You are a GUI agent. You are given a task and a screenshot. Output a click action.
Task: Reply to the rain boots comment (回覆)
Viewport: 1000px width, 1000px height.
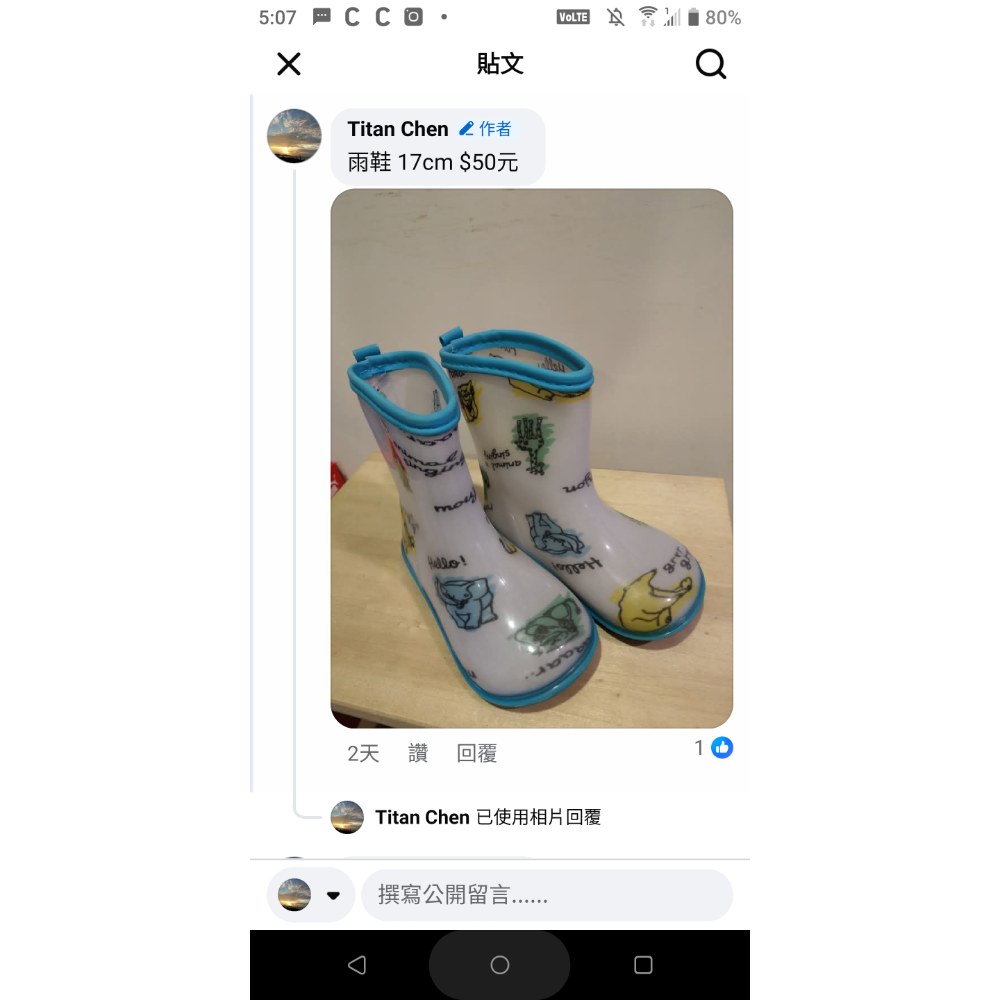pyautogui.click(x=477, y=754)
